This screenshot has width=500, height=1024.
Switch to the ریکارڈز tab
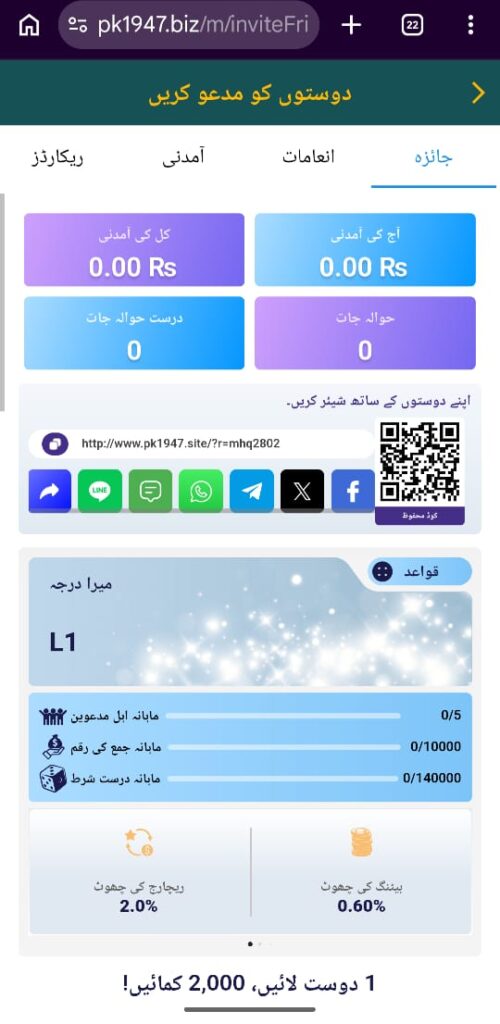(57, 157)
